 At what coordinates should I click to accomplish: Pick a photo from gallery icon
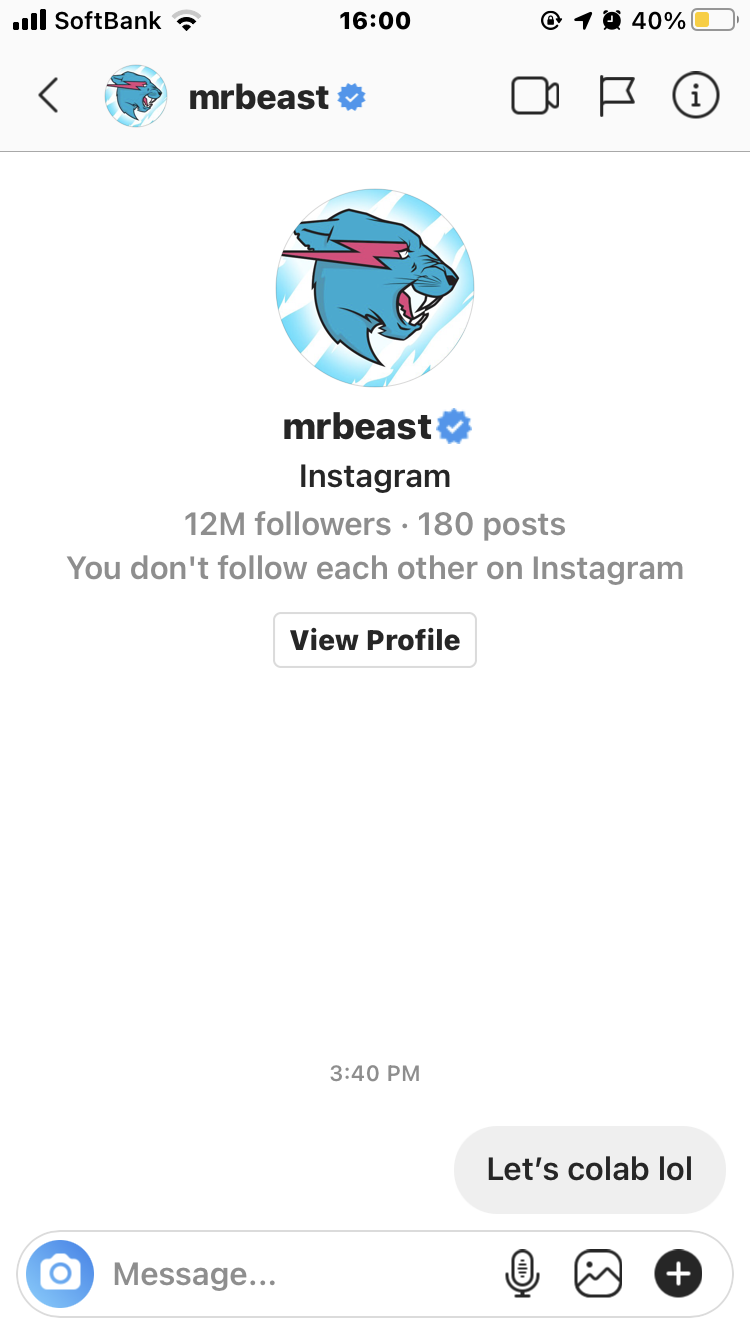coord(598,1274)
